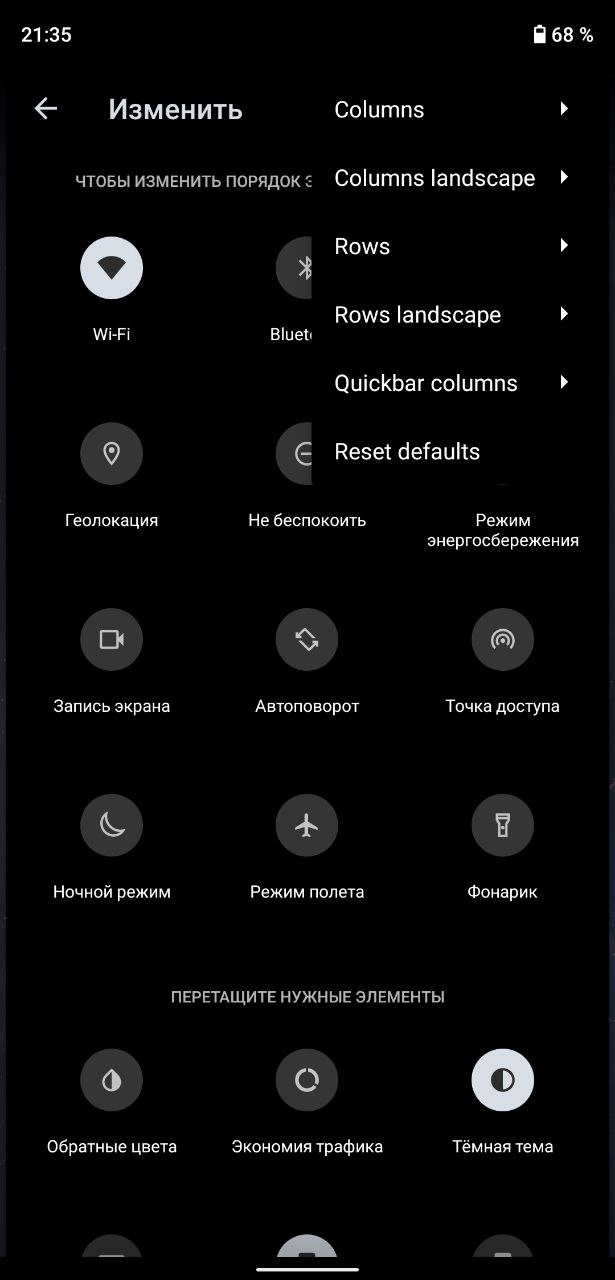Tap the Запись экрана tile
Image resolution: width=615 pixels, height=1280 pixels.
click(x=111, y=640)
